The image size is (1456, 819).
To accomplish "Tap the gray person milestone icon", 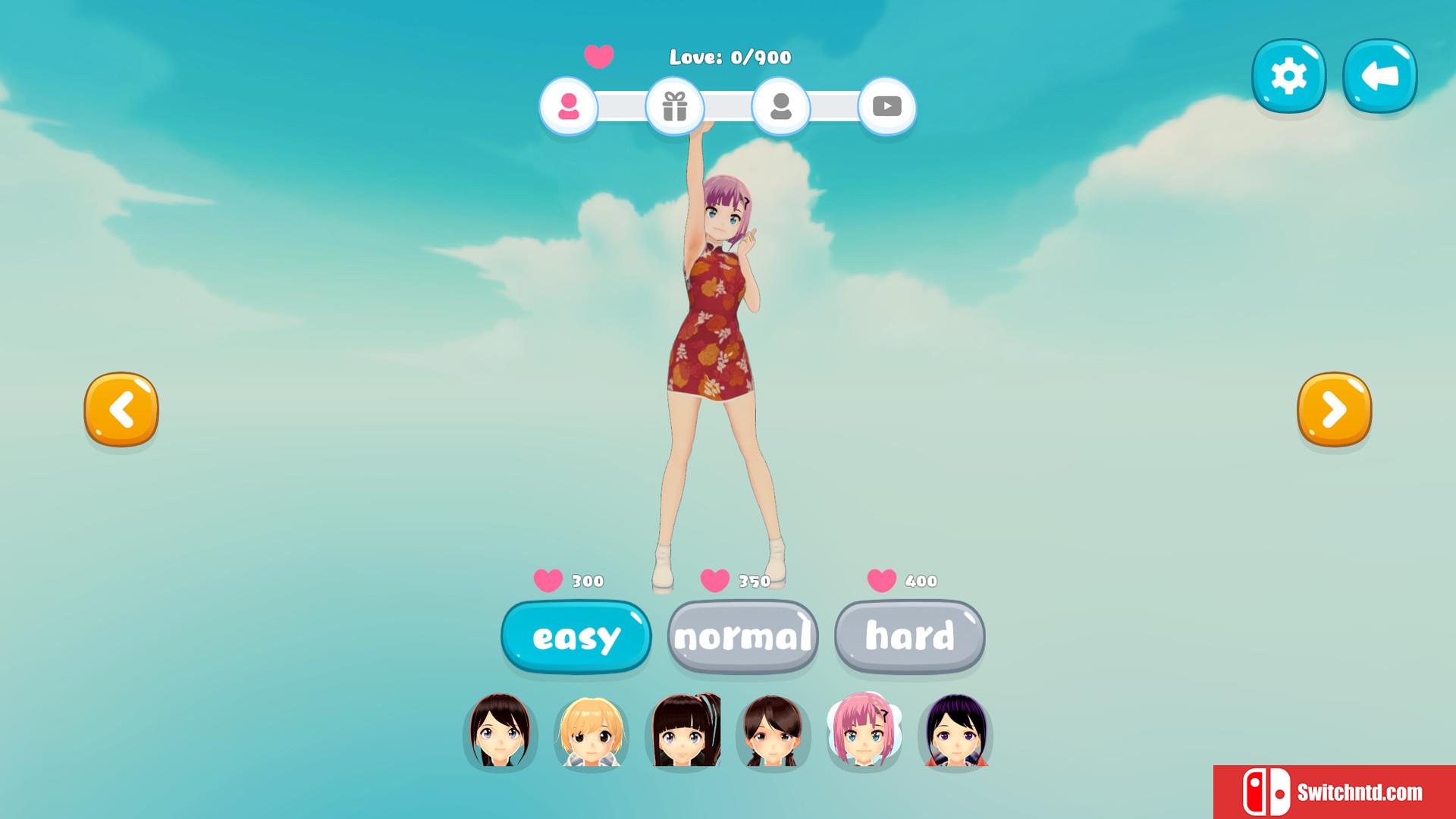I will click(x=780, y=106).
